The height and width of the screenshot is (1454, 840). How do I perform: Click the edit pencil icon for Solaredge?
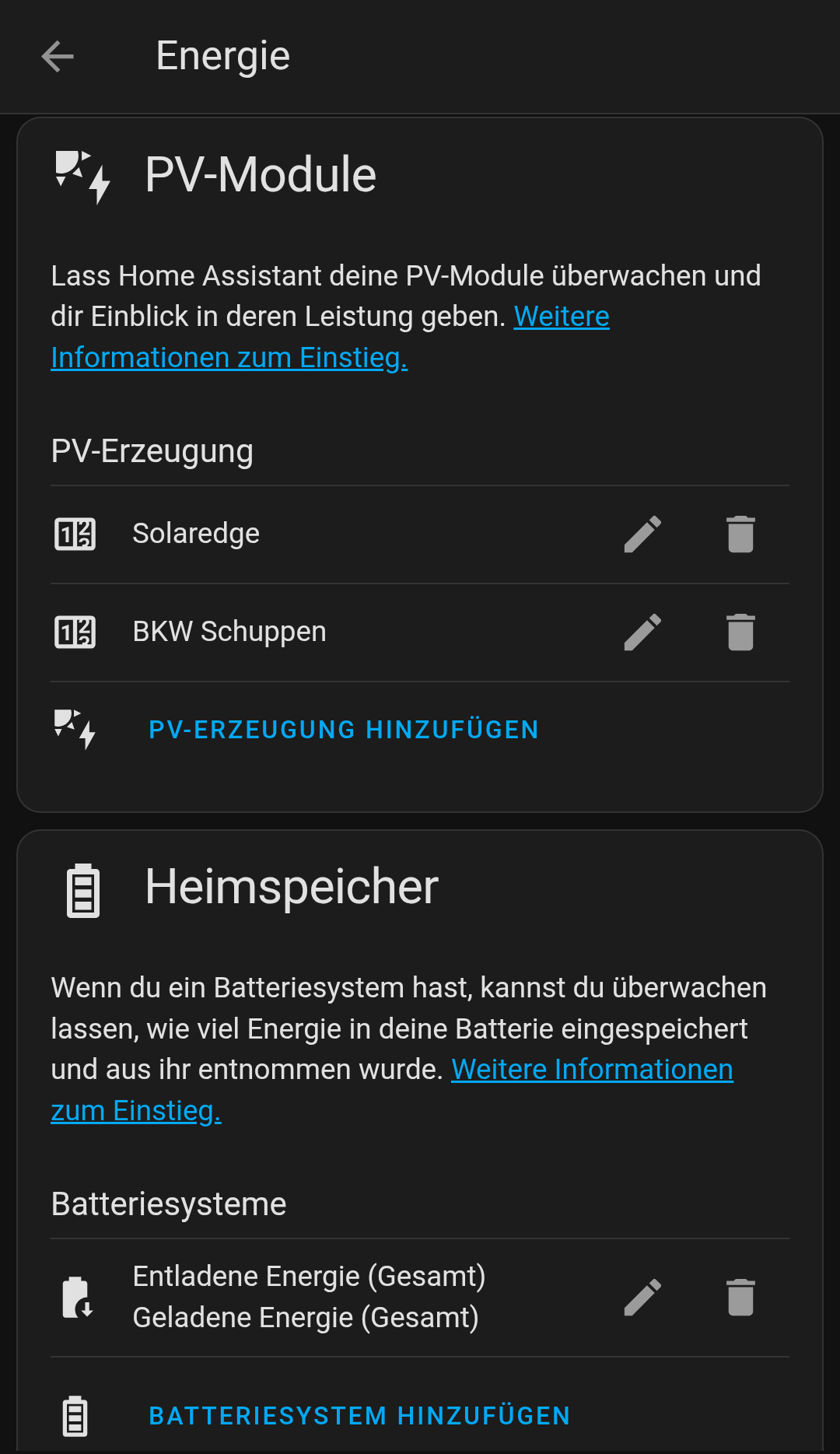(x=642, y=534)
